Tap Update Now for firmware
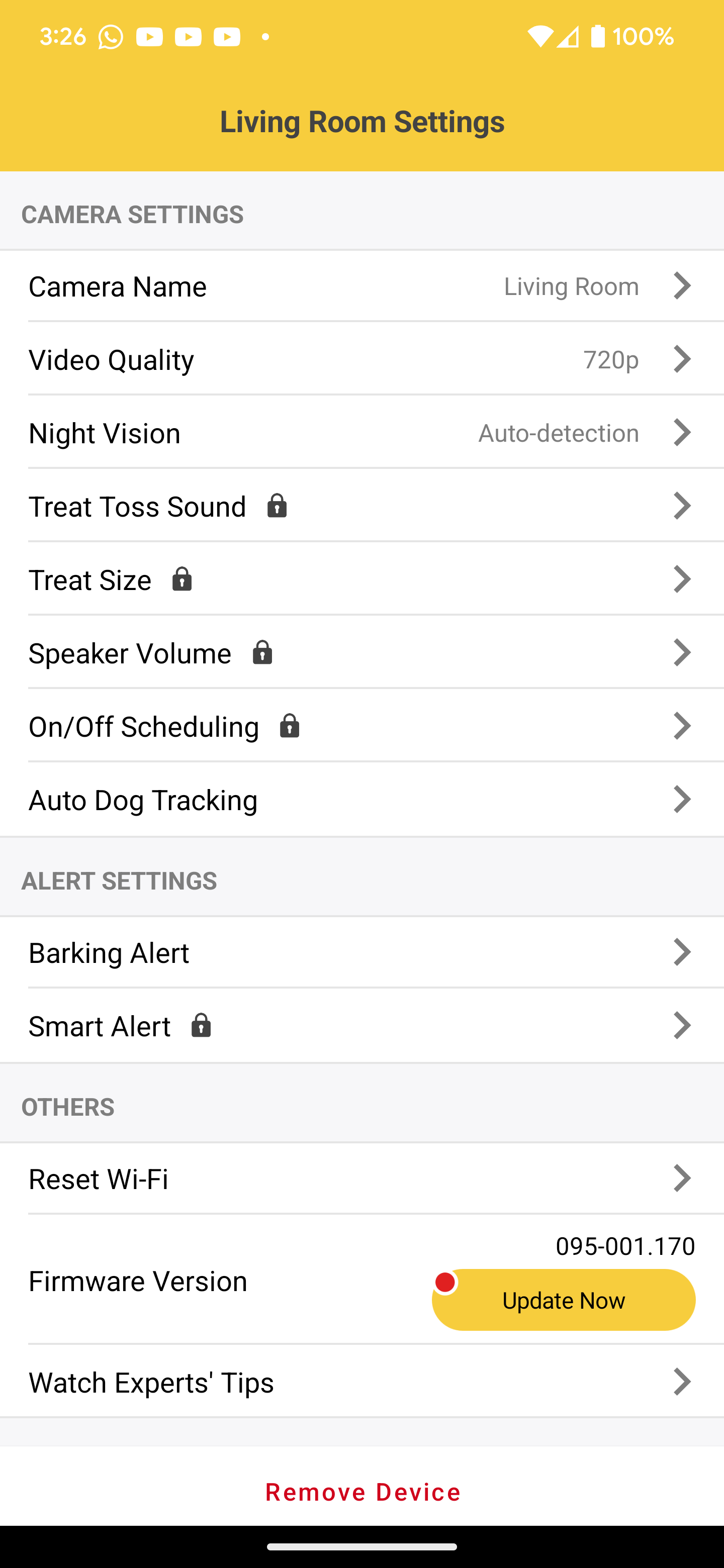The width and height of the screenshot is (724, 1568). [x=563, y=1300]
